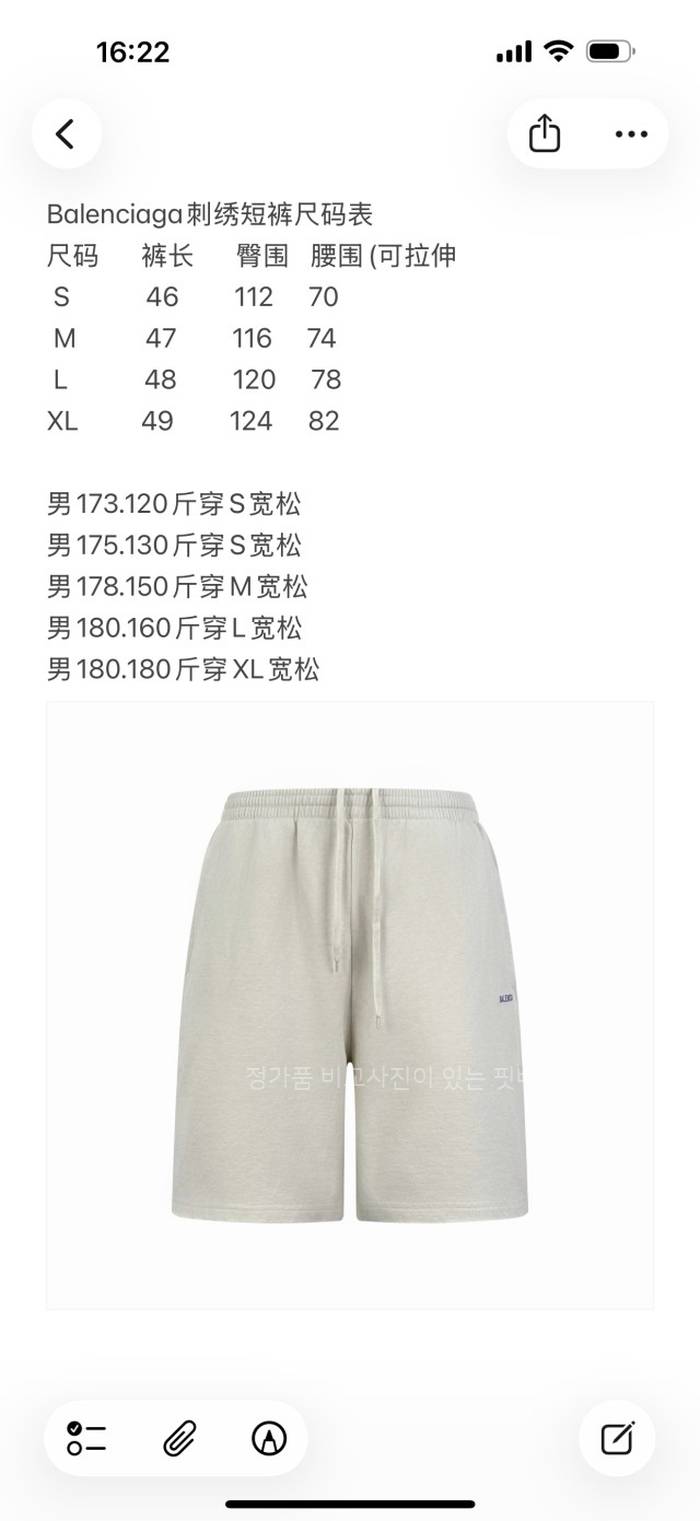Open the markup pen tool
The image size is (700, 1521).
click(x=269, y=1438)
